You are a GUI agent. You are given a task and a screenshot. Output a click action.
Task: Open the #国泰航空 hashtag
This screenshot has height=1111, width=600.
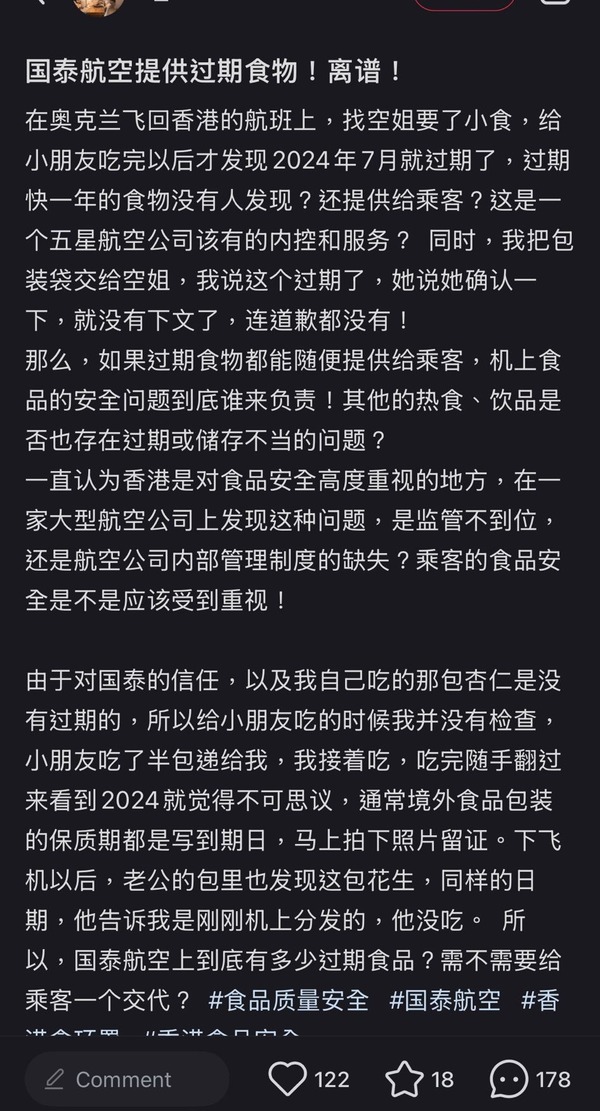(445, 1000)
